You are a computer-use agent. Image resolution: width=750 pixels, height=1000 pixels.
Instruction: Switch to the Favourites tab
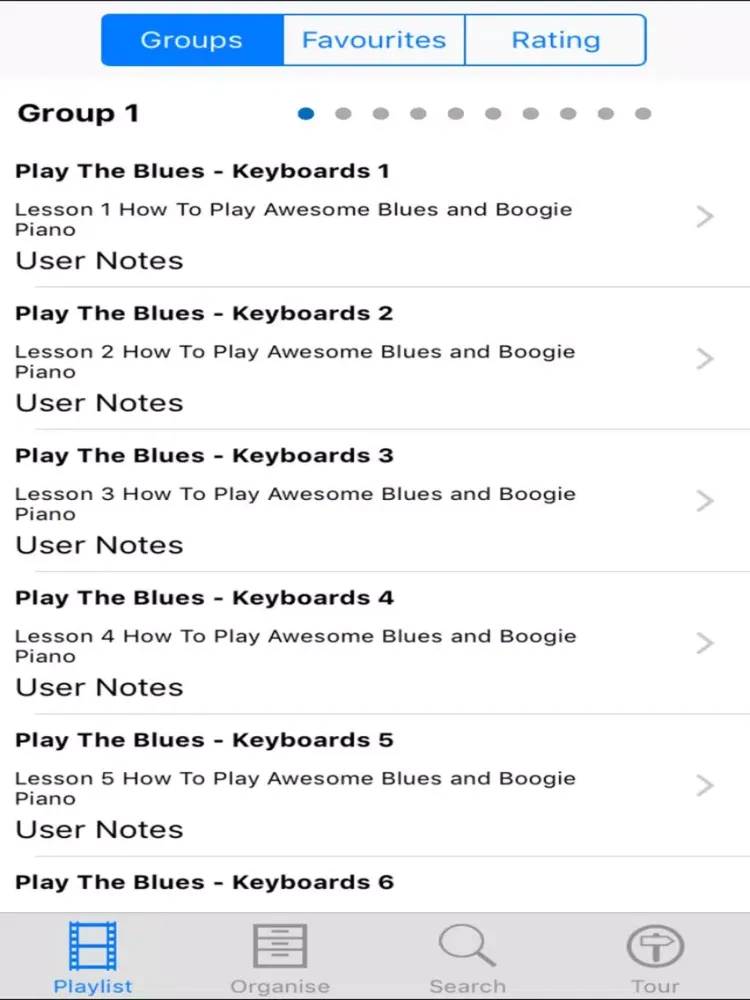373,40
